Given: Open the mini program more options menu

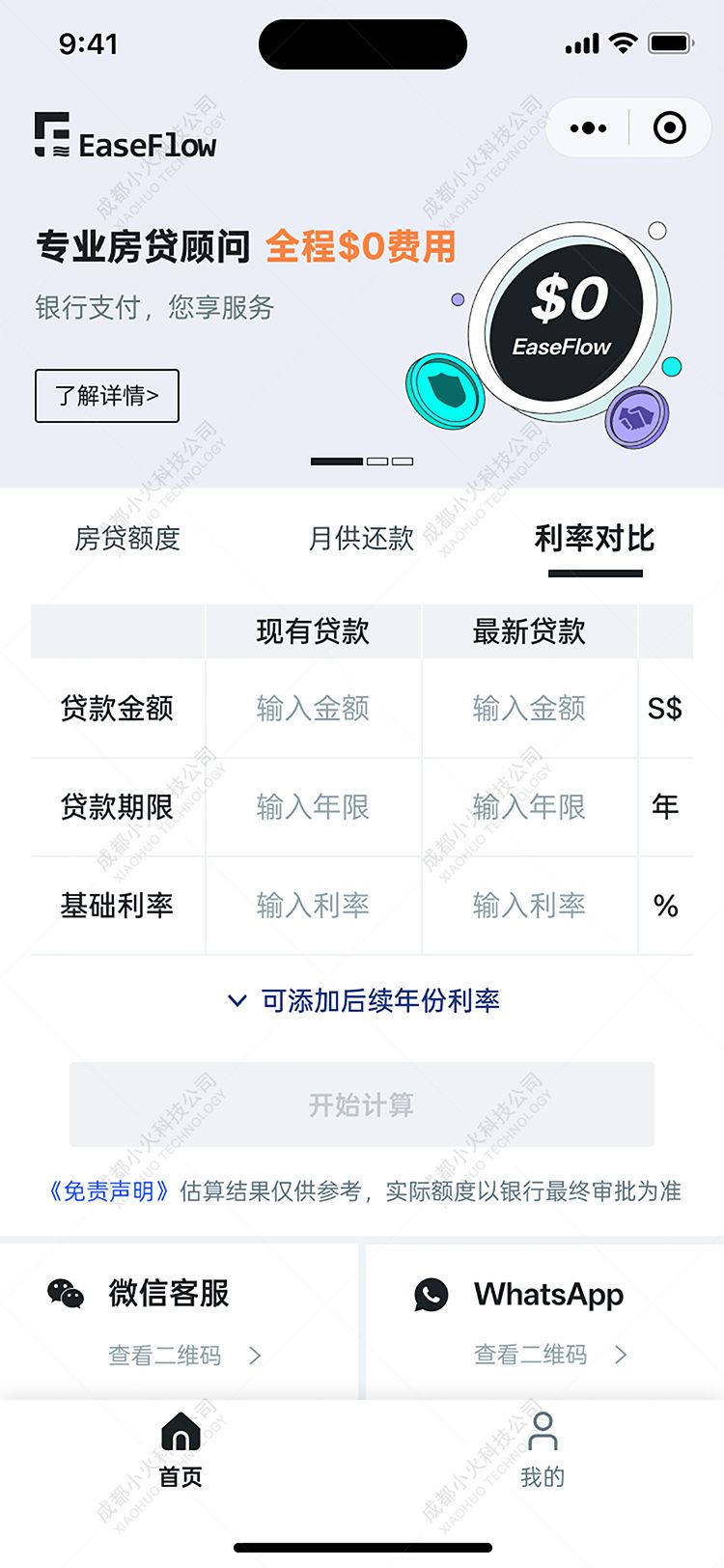Looking at the screenshot, I should (588, 127).
